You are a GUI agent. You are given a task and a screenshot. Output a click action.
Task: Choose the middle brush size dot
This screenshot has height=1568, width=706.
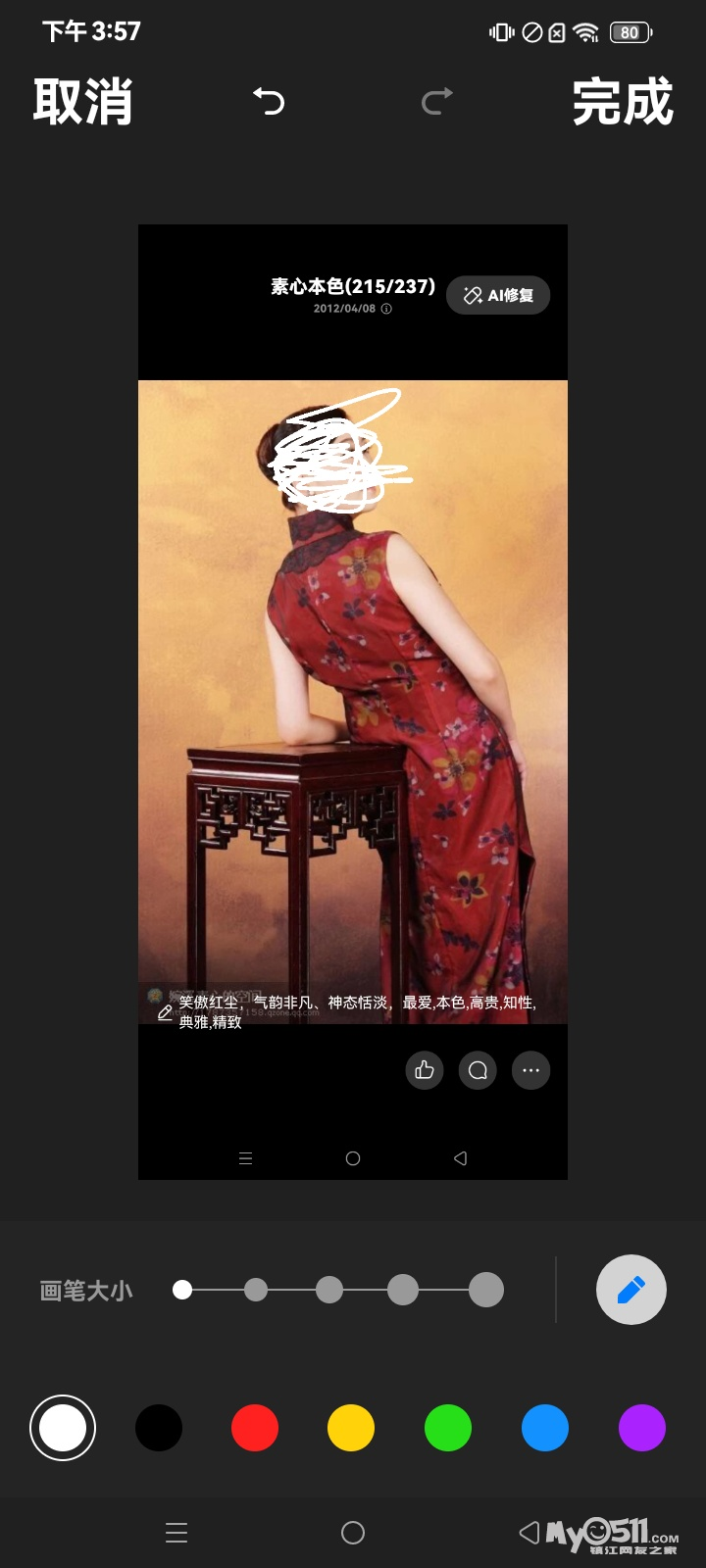(x=329, y=1290)
